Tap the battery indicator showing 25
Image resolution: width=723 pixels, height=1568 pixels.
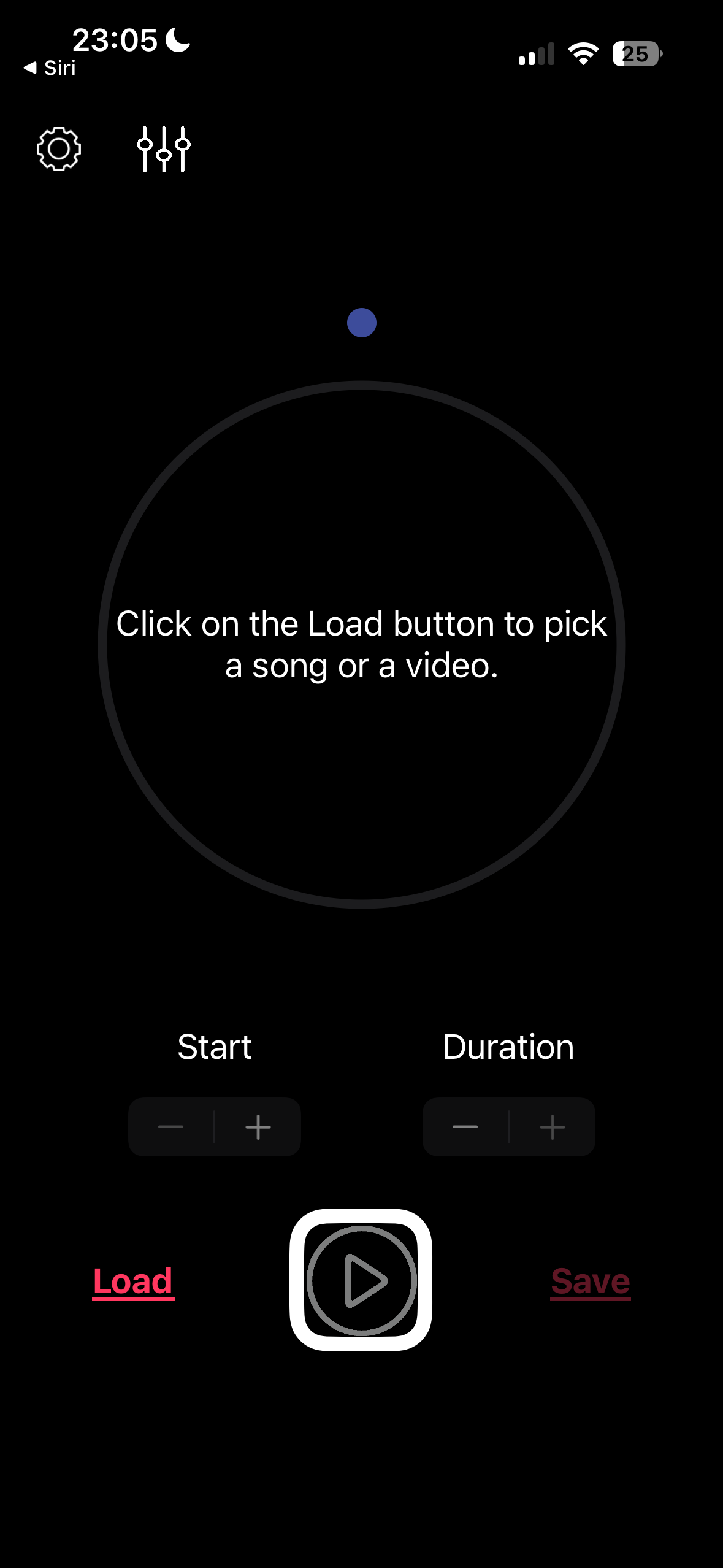635,54
